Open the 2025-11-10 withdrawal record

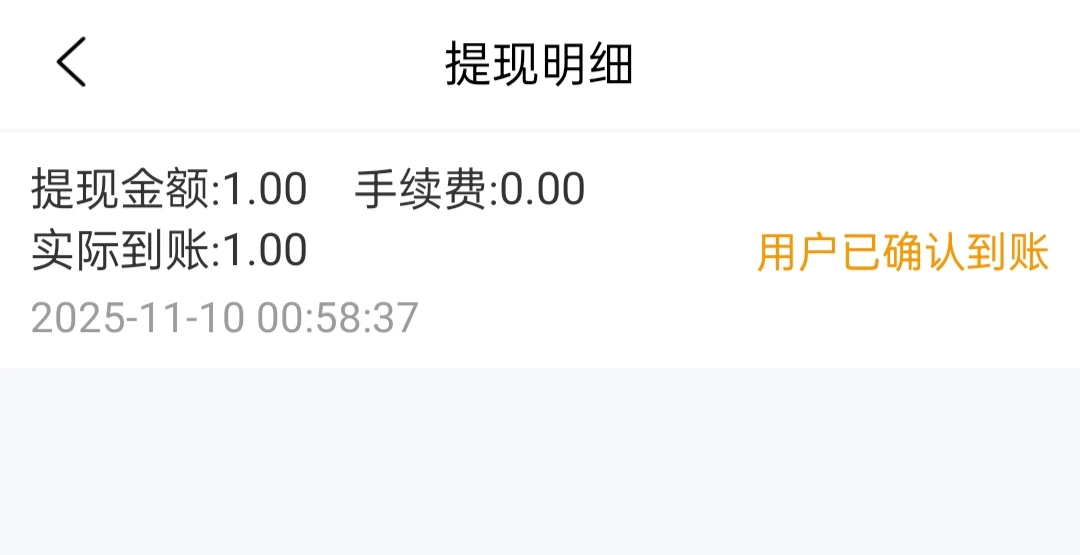tap(540, 250)
